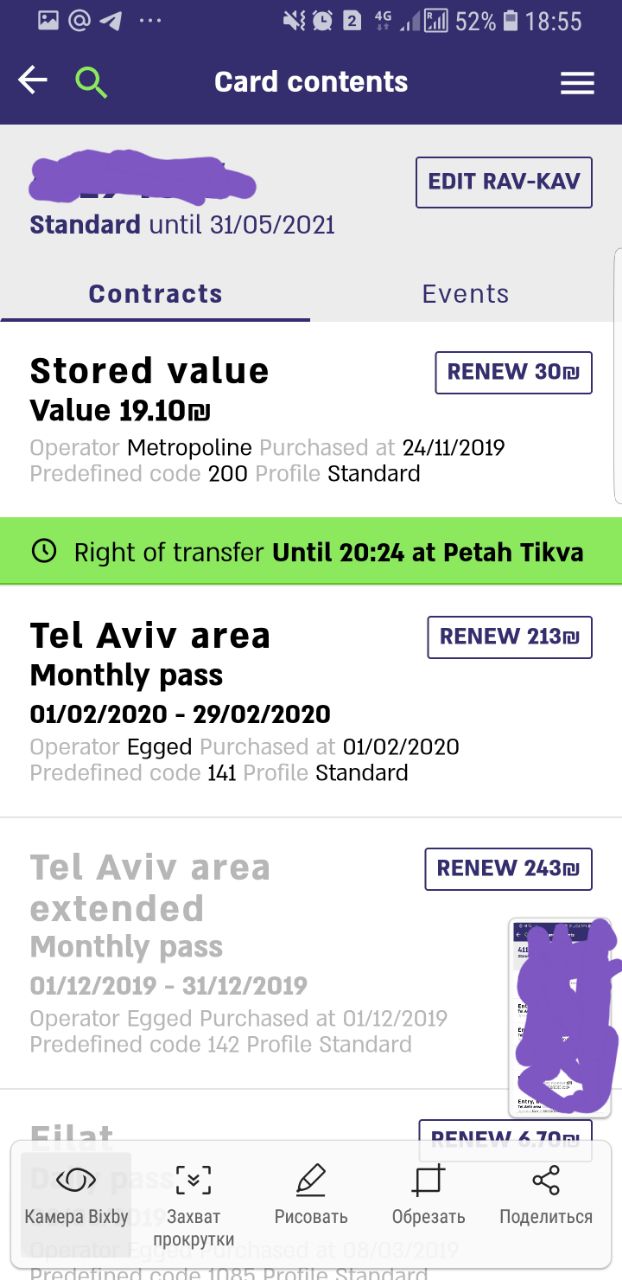622x1280 pixels.
Task: Switch to the Events tab
Action: [465, 293]
